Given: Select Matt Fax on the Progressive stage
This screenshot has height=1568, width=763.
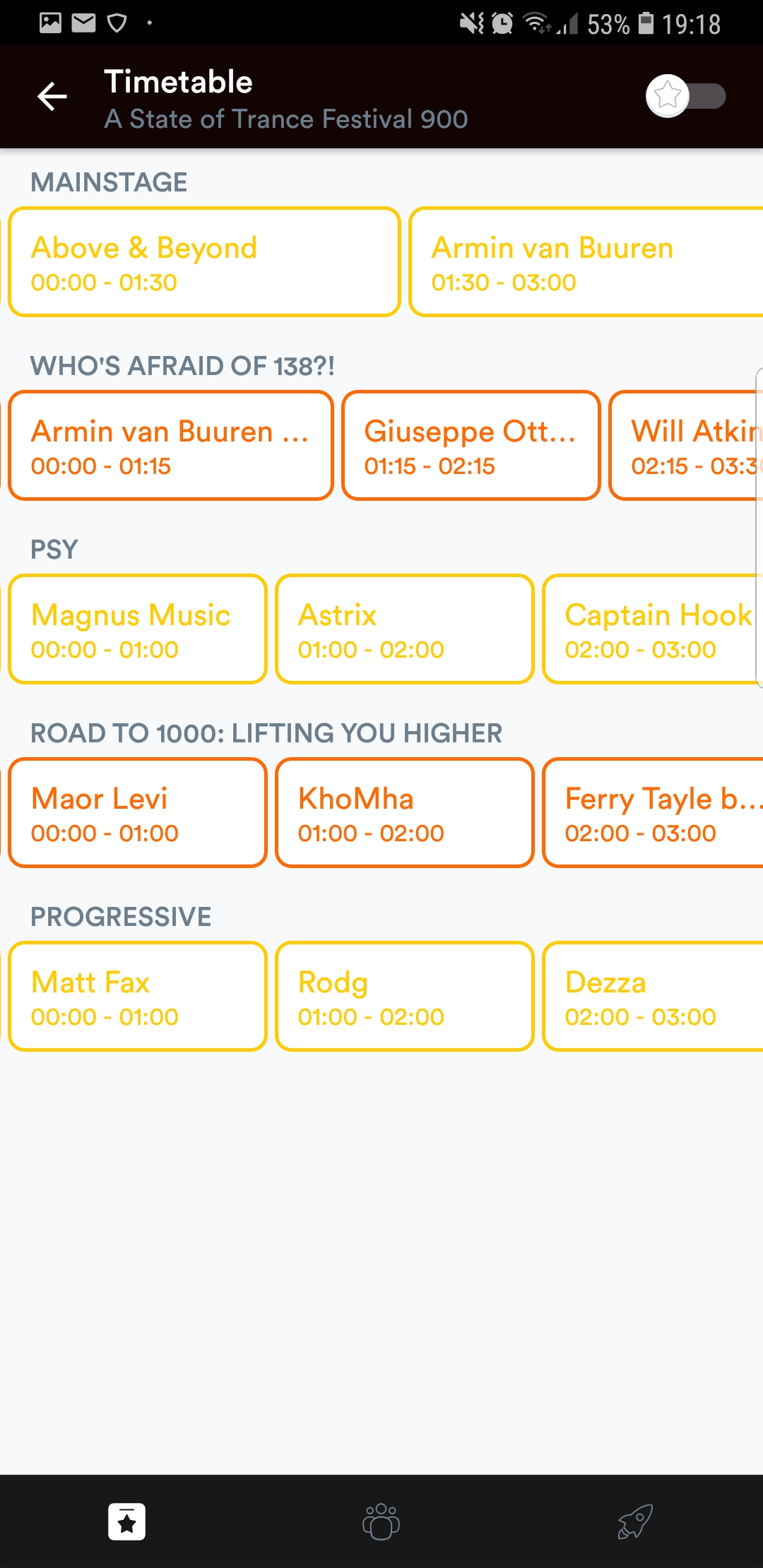Looking at the screenshot, I should (138, 997).
